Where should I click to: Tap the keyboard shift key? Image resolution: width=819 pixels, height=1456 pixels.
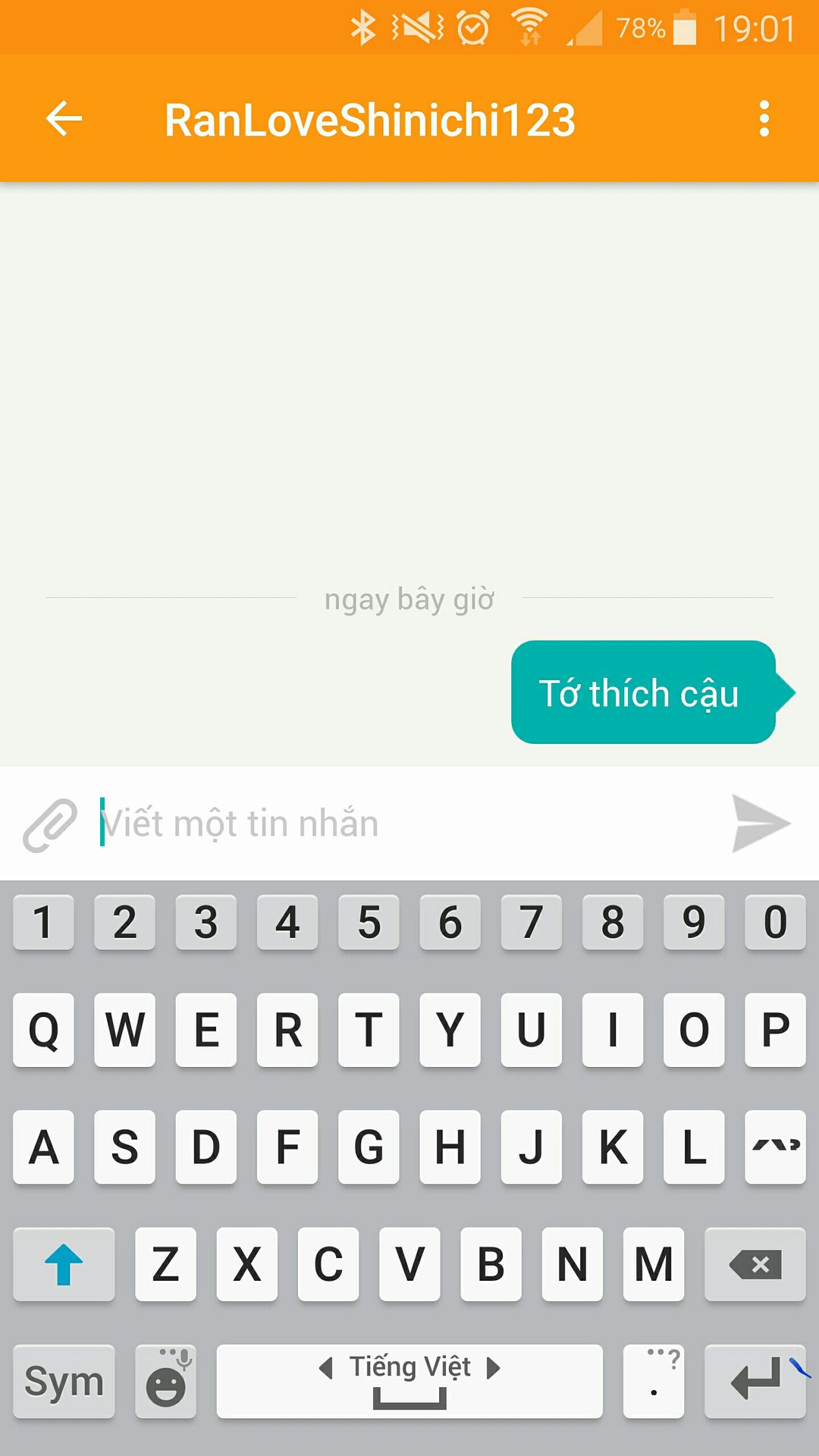(x=64, y=1264)
